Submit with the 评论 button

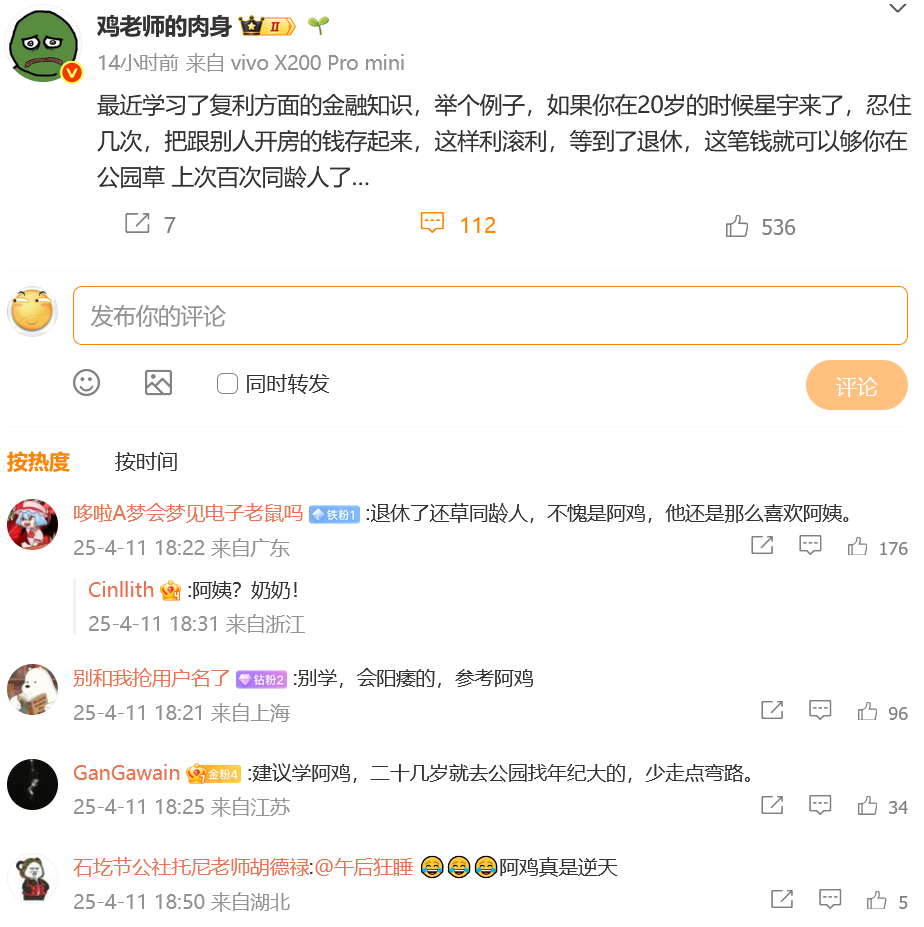click(x=856, y=386)
